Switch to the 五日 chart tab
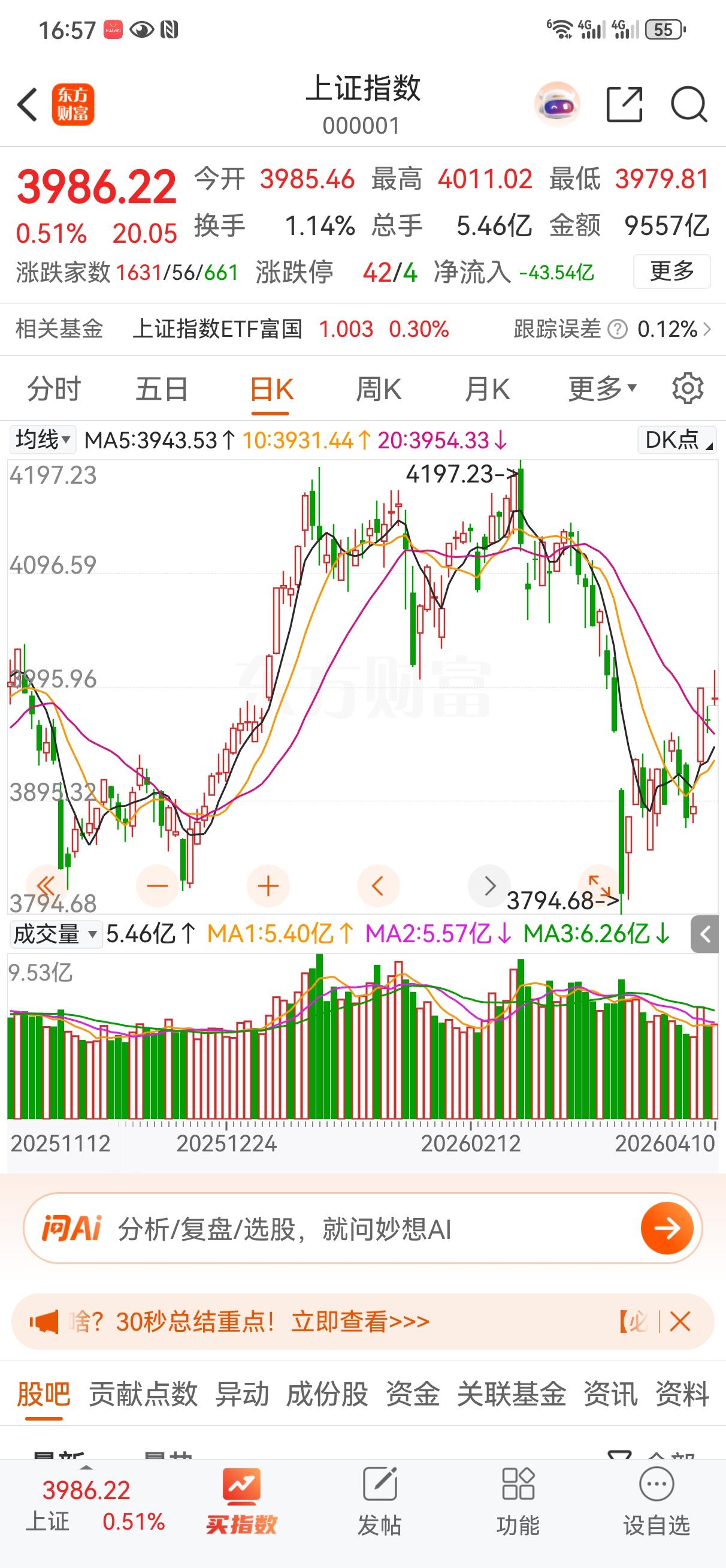This screenshot has width=726, height=1568. point(162,389)
